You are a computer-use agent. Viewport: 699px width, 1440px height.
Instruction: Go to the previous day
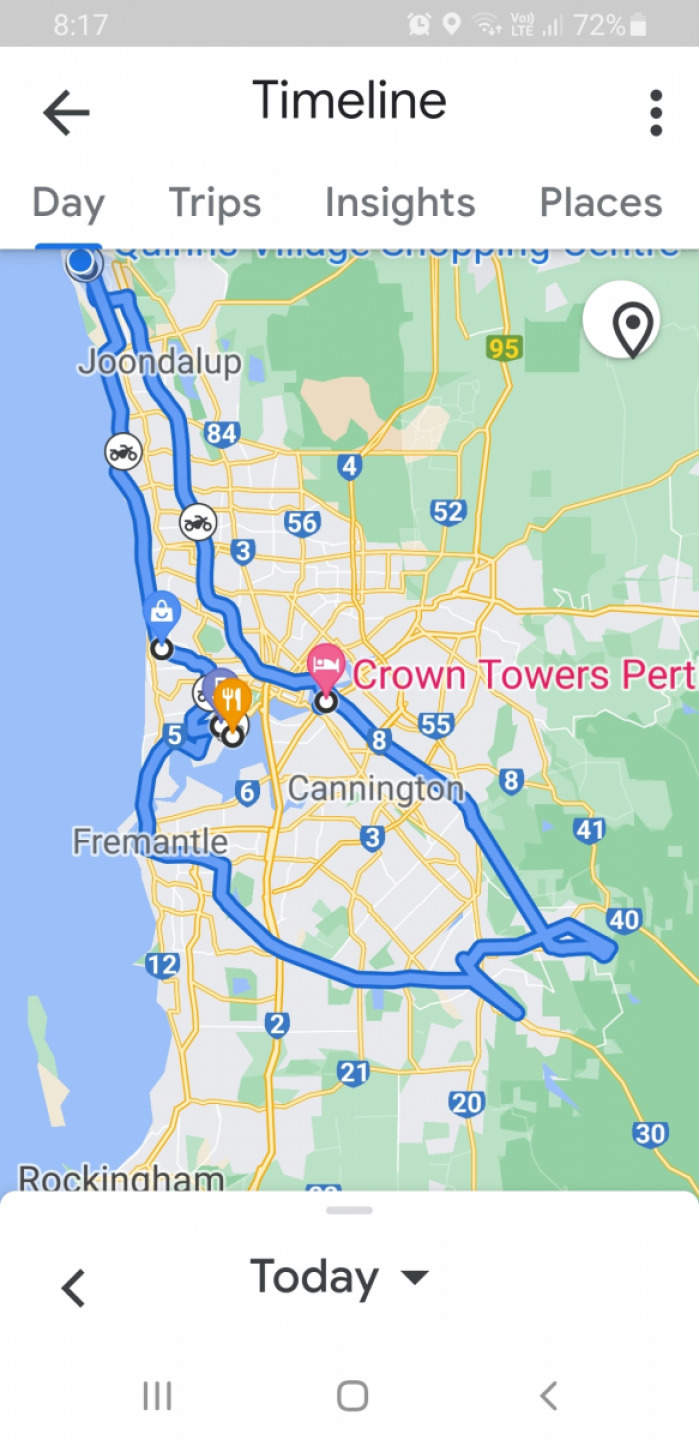point(73,1287)
